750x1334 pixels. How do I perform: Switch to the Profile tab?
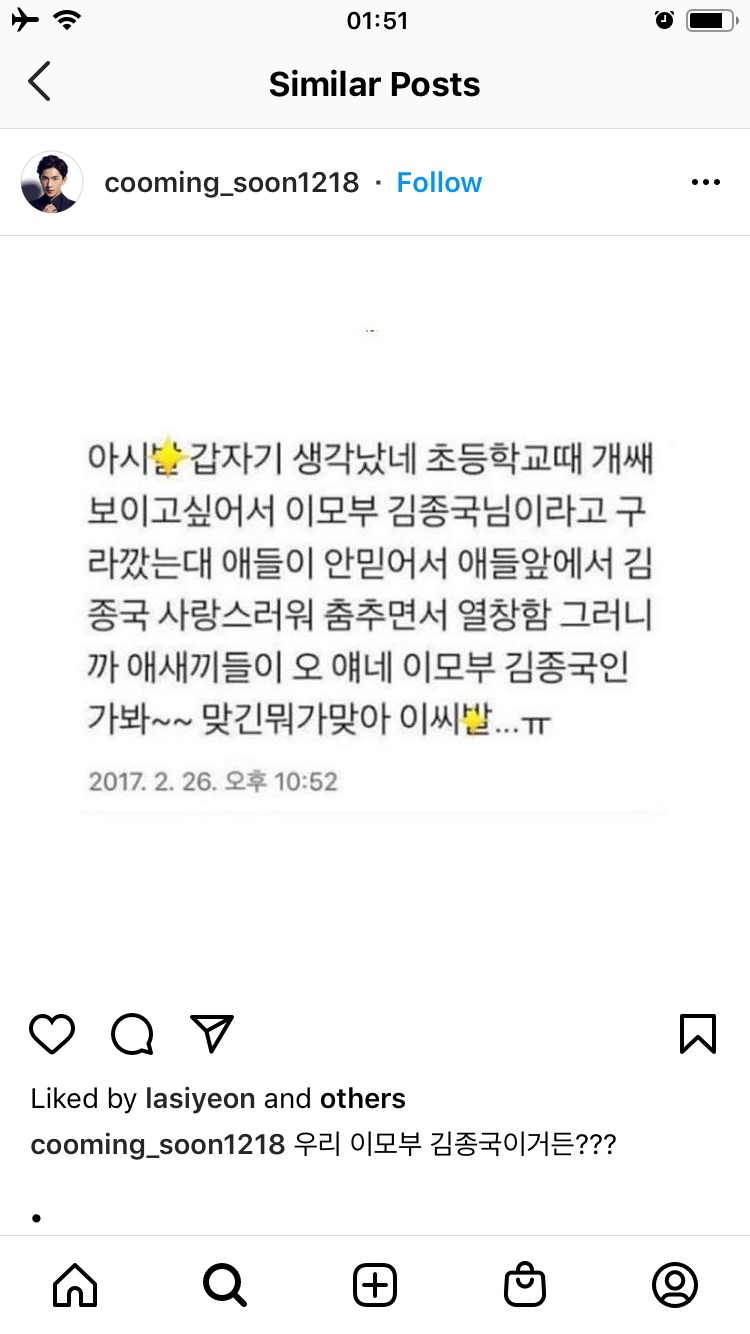click(x=675, y=1285)
